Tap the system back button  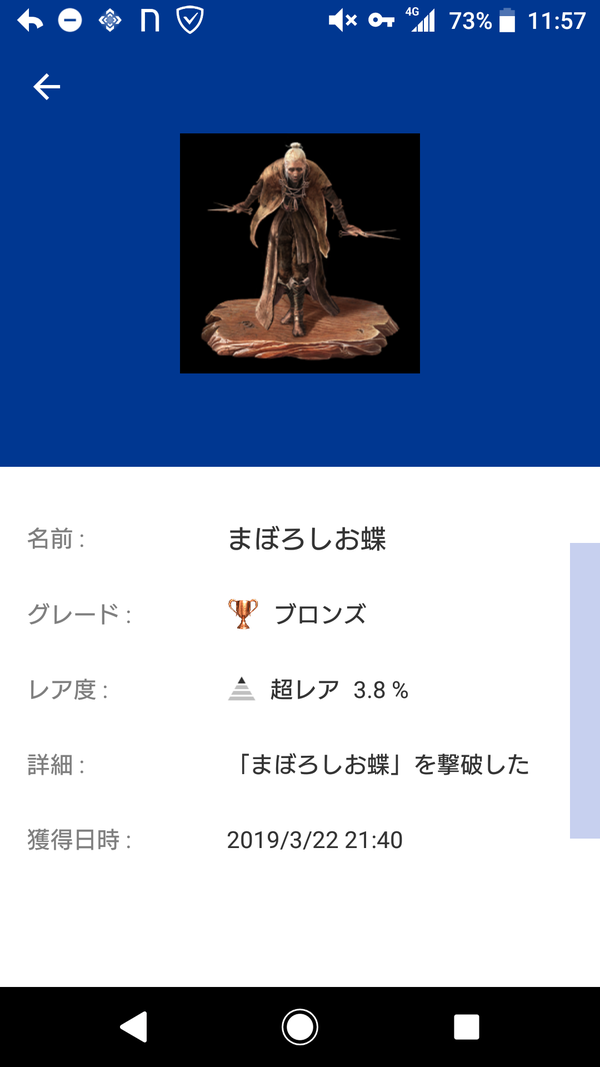133,1027
